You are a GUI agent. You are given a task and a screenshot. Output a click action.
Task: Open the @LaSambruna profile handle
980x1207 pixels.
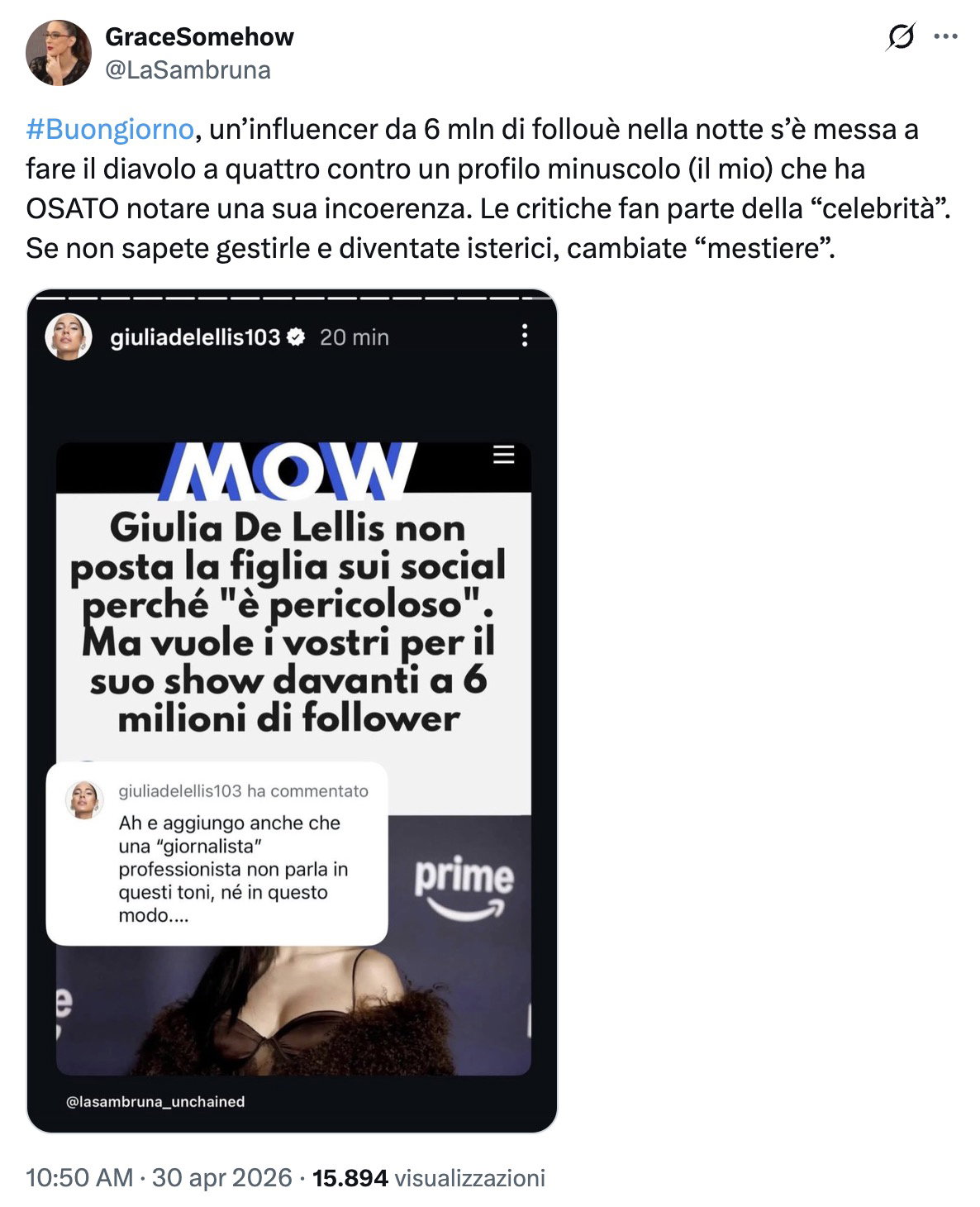coord(188,70)
